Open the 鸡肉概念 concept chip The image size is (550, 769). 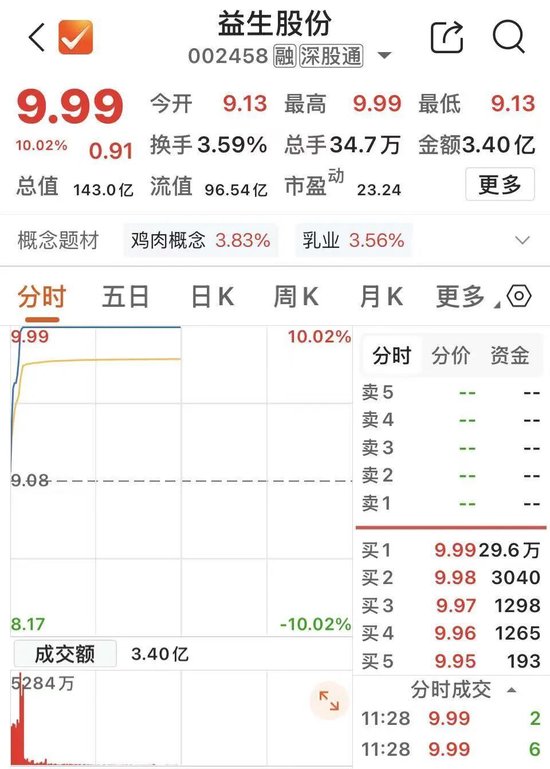[201, 240]
